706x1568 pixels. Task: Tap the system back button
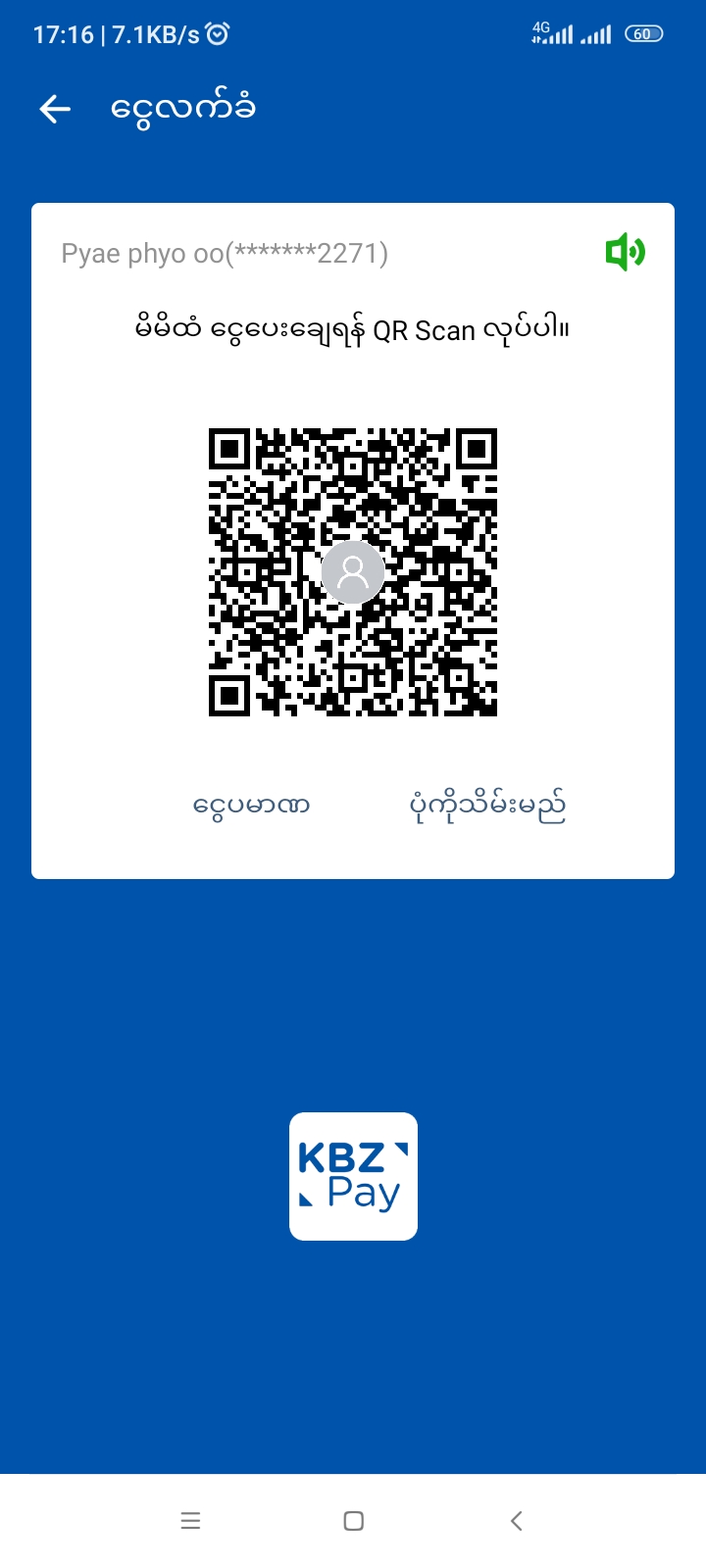(517, 1520)
